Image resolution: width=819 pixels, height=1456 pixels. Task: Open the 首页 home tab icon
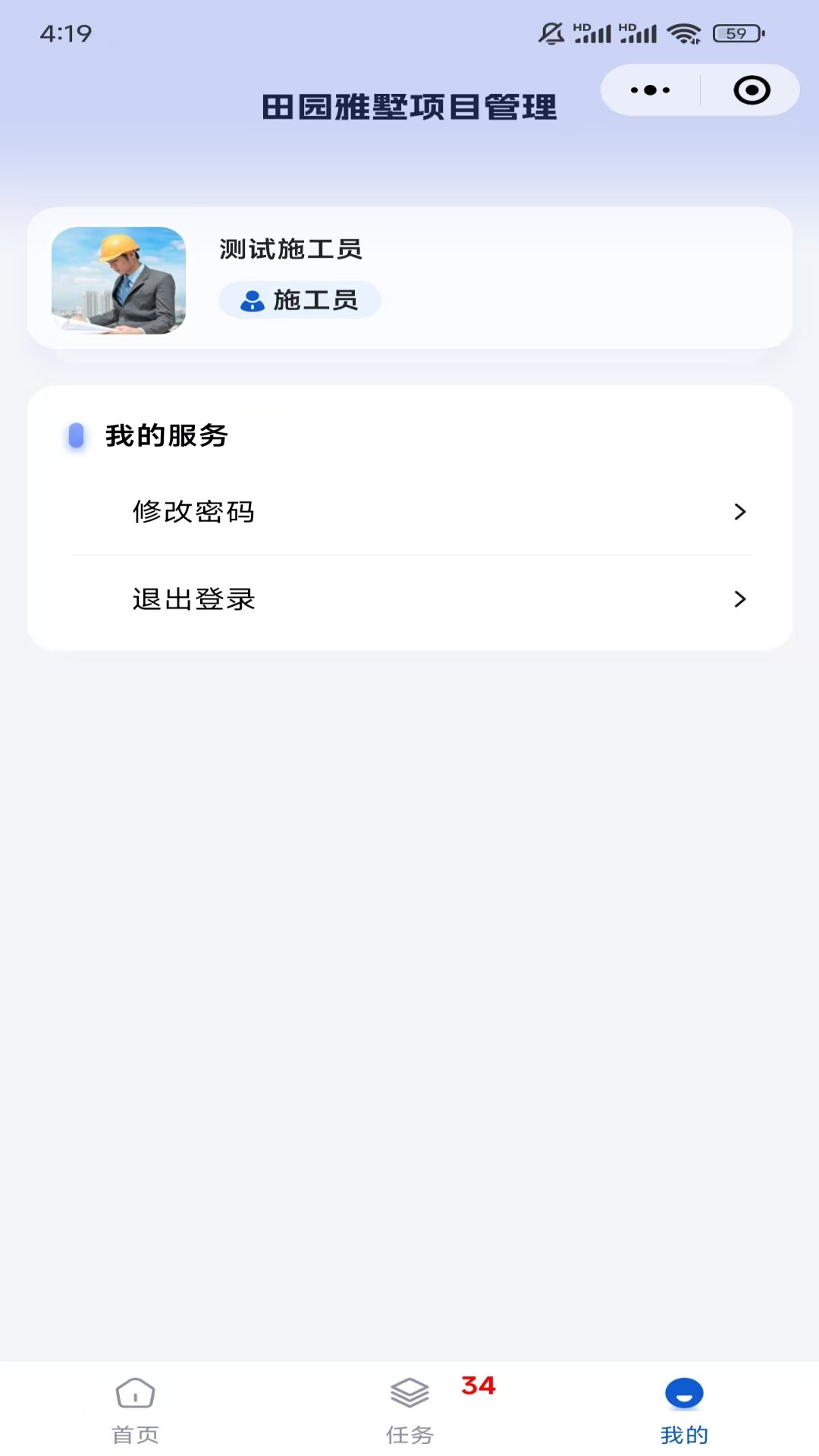pyautogui.click(x=136, y=1408)
